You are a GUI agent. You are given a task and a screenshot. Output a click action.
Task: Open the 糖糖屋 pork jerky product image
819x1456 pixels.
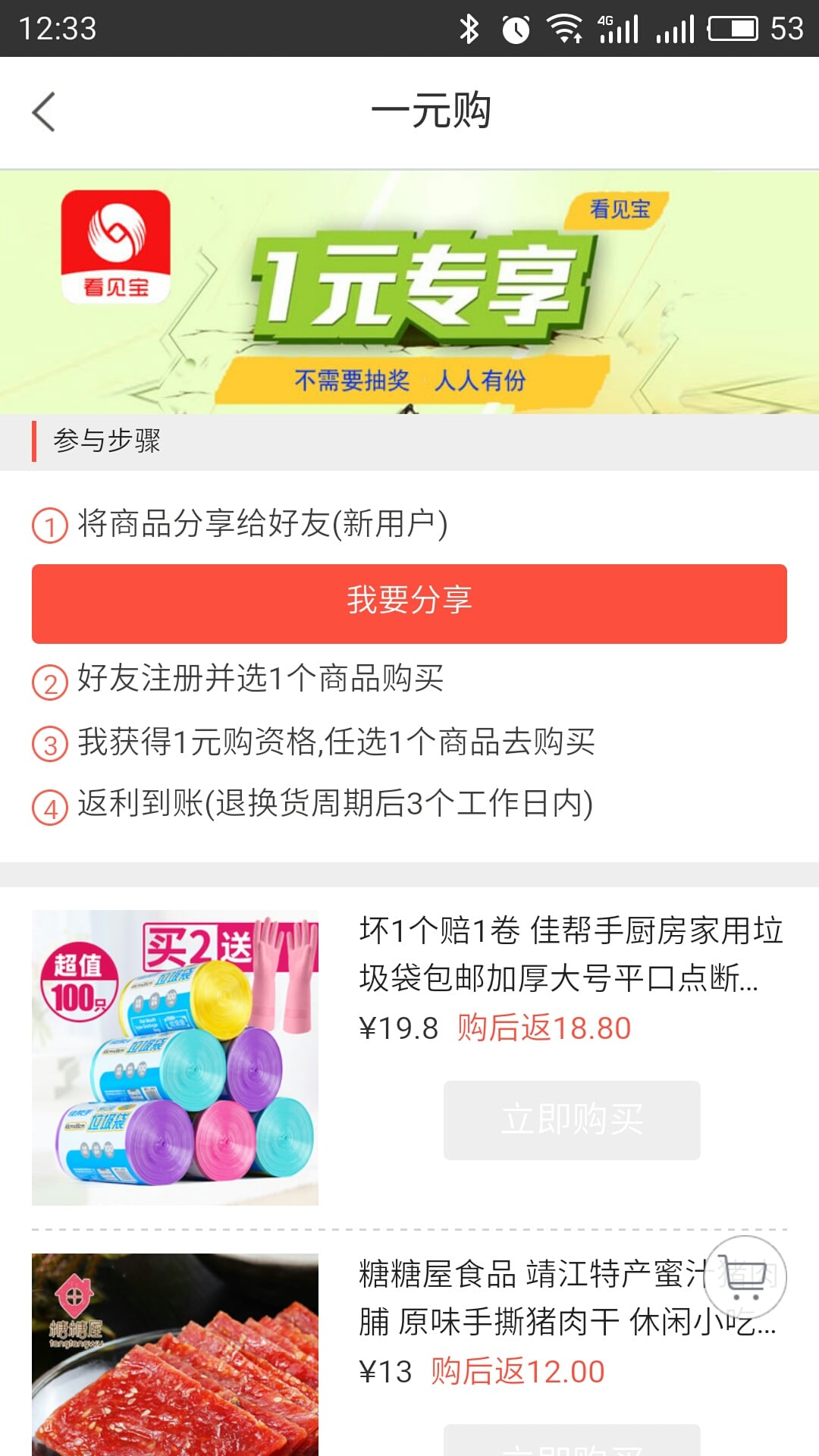click(175, 1354)
